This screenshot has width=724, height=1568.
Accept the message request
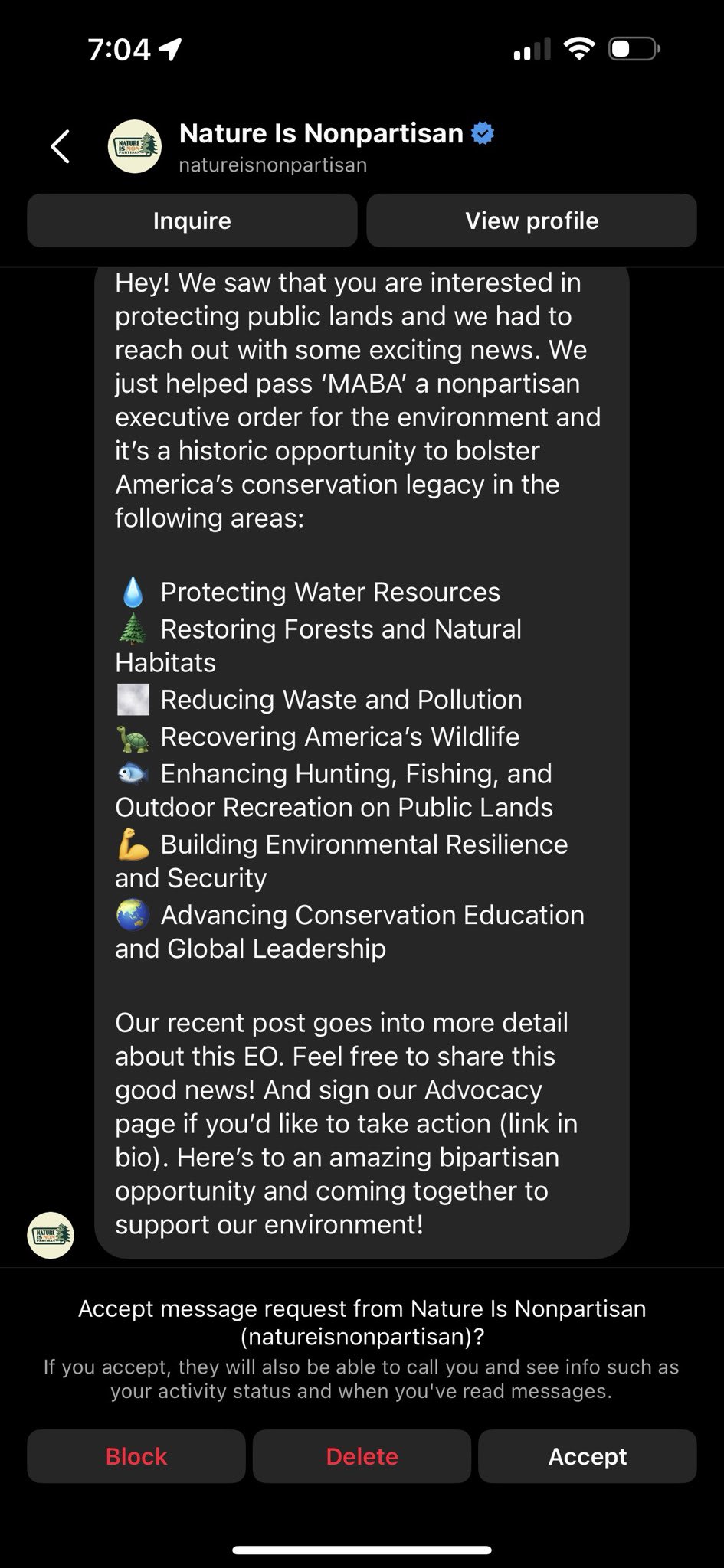(588, 1456)
